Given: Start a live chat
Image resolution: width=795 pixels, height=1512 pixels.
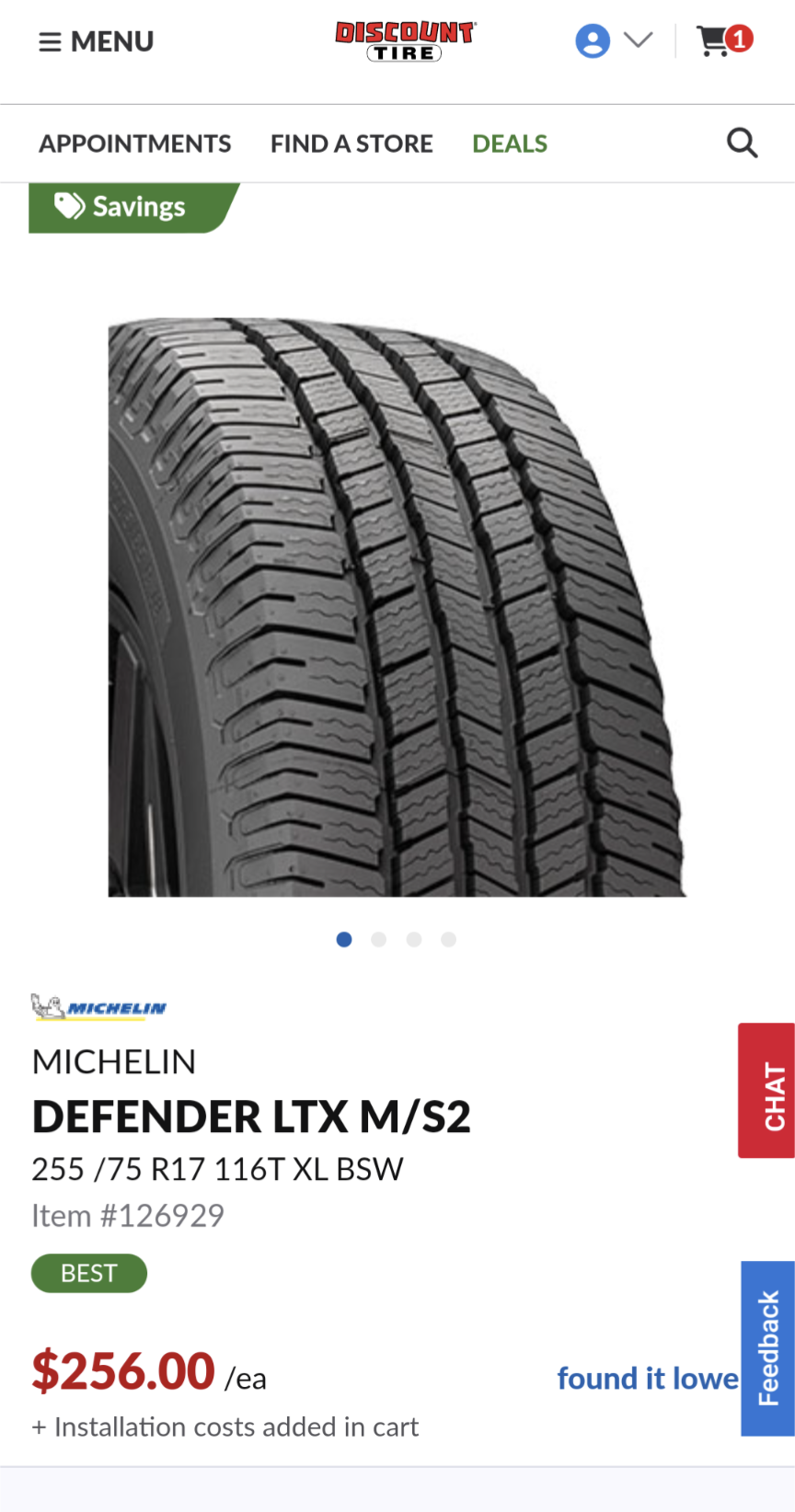Looking at the screenshot, I should [767, 1090].
